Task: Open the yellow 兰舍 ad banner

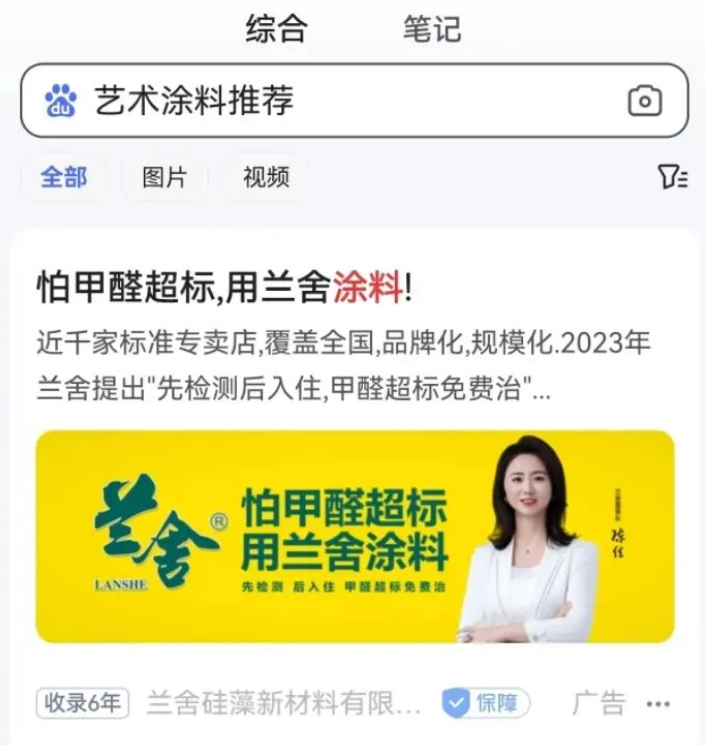Action: 355,536
